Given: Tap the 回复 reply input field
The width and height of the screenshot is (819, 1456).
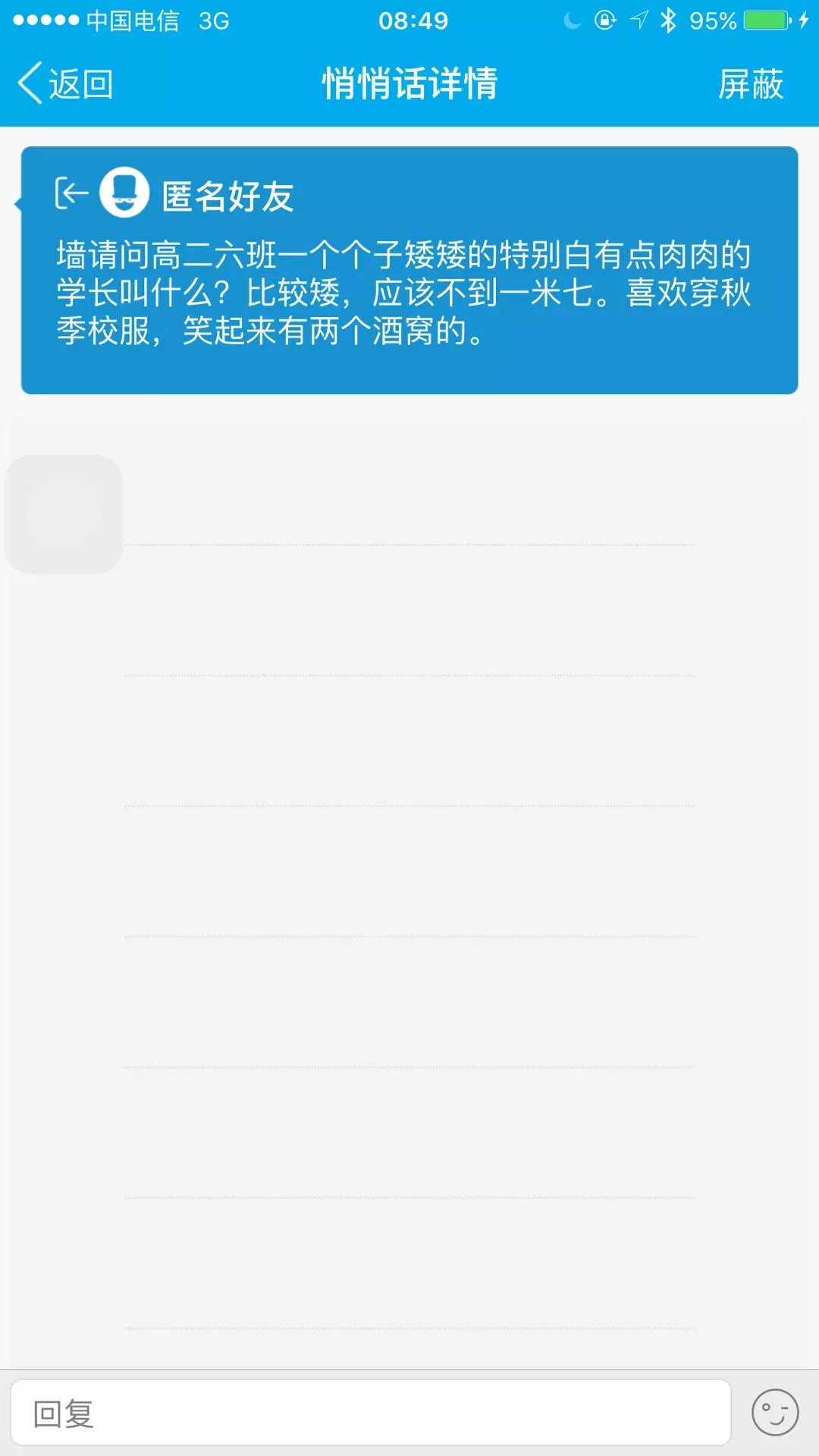Looking at the screenshot, I should [370, 1413].
